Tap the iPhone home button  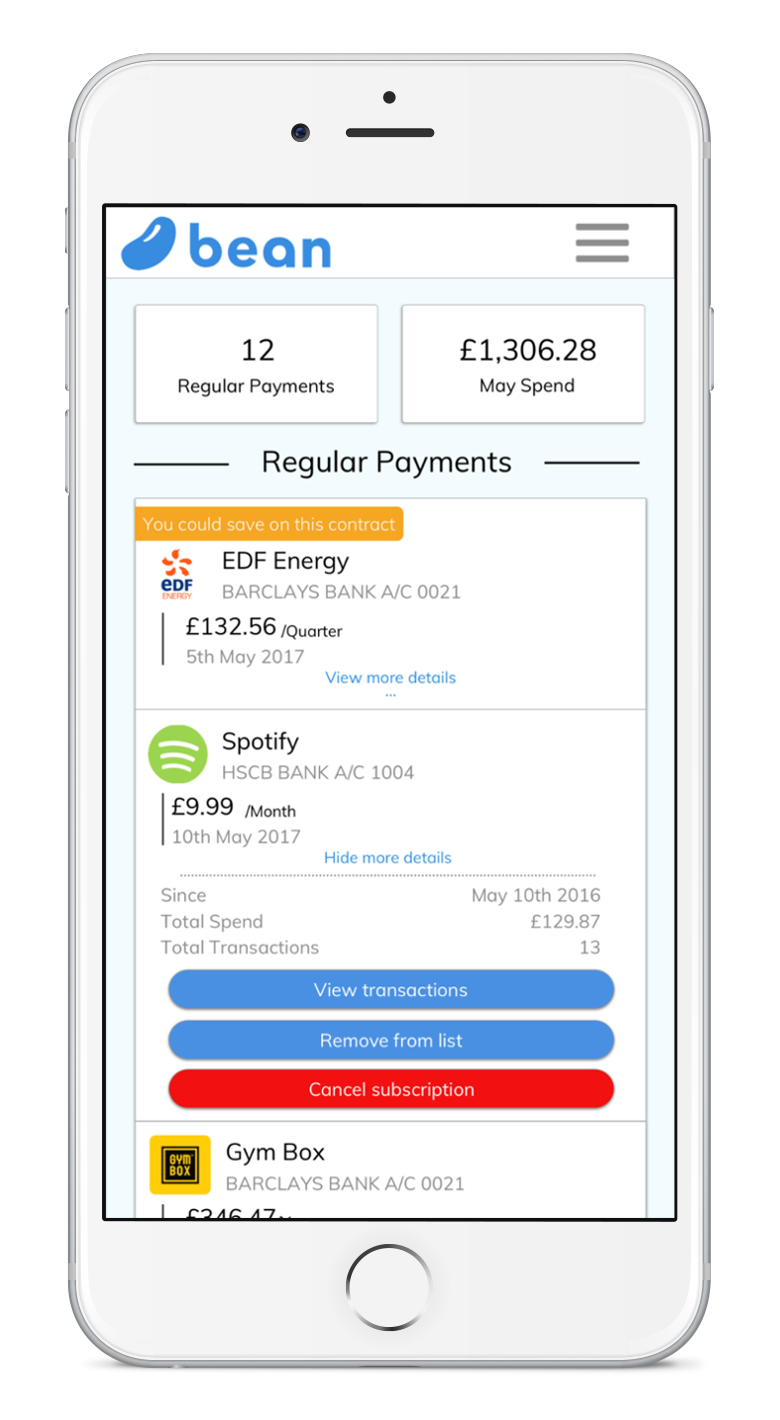pyautogui.click(x=389, y=1284)
